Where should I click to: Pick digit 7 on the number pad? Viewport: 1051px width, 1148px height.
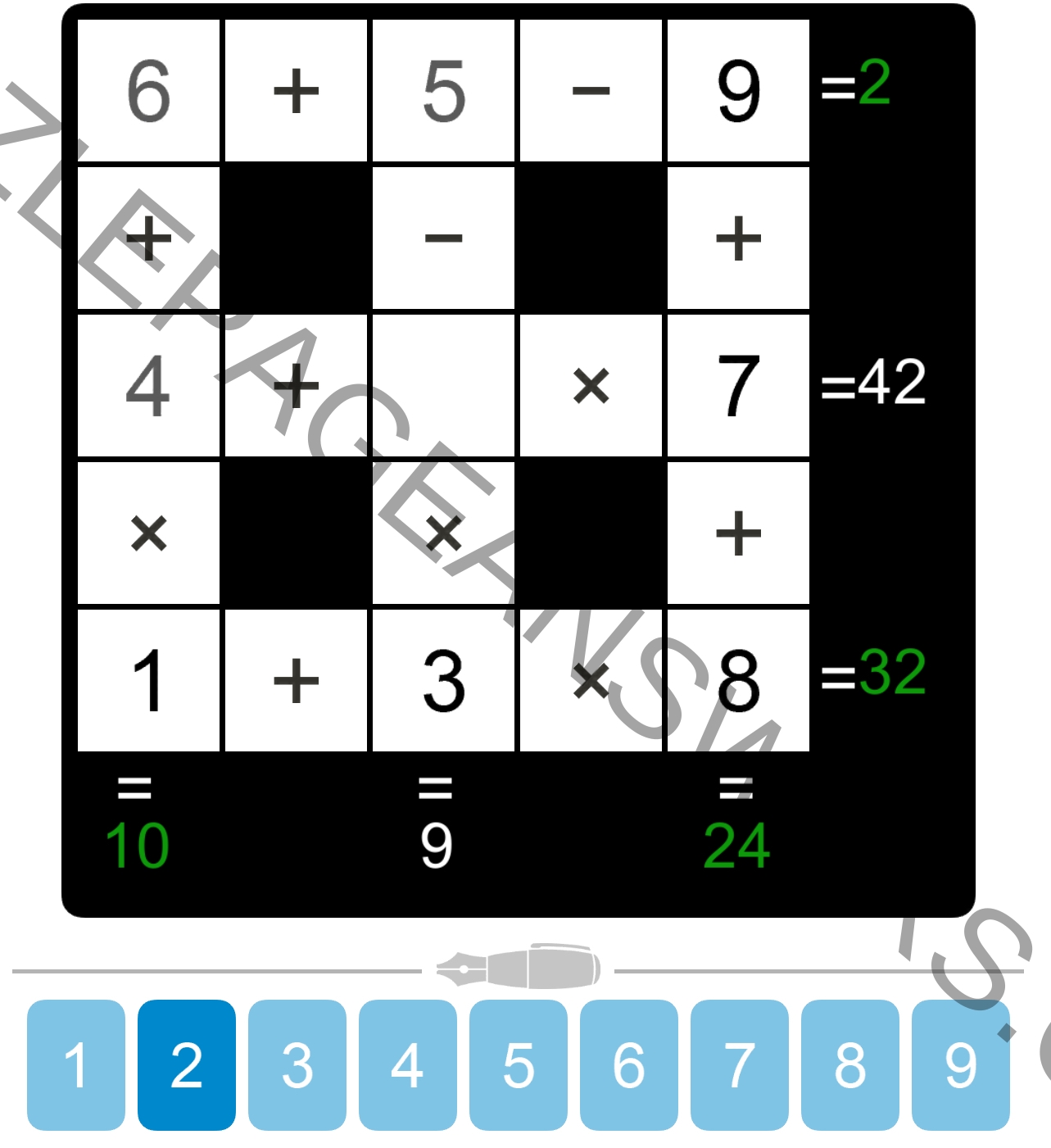pos(740,1064)
